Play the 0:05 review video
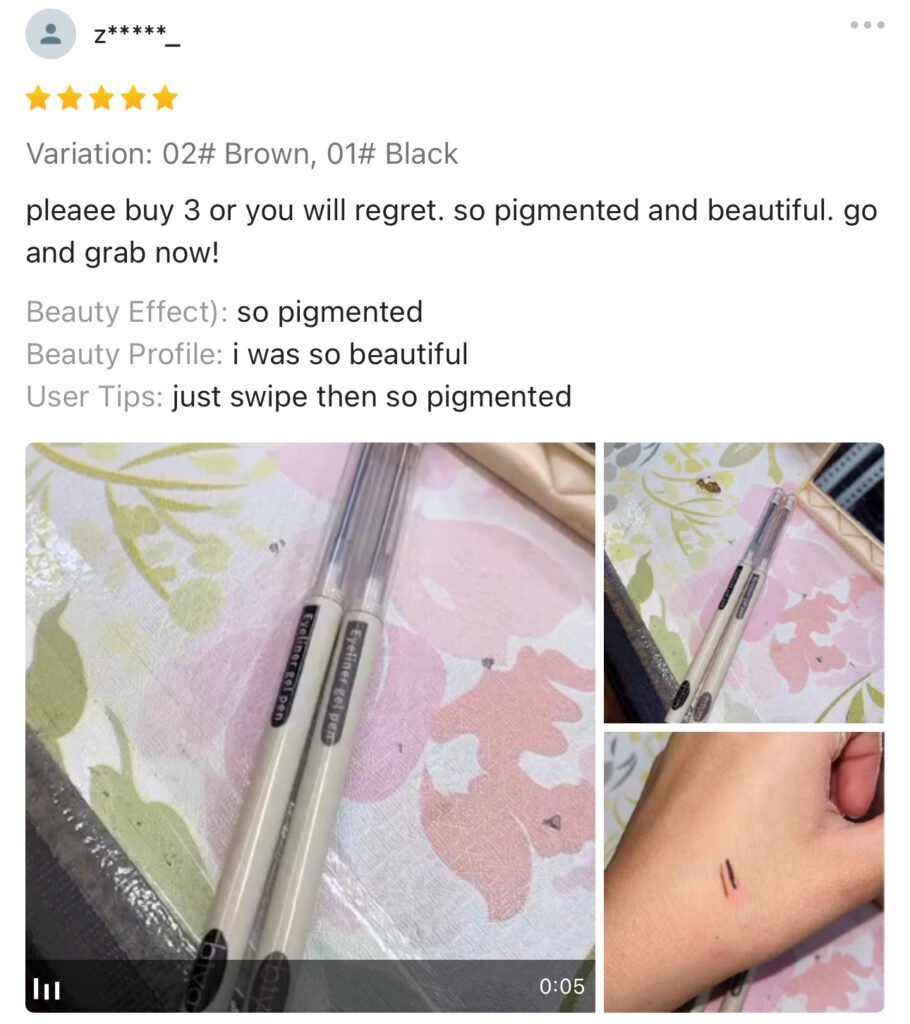Image resolution: width=910 pixels, height=1024 pixels. [310, 727]
